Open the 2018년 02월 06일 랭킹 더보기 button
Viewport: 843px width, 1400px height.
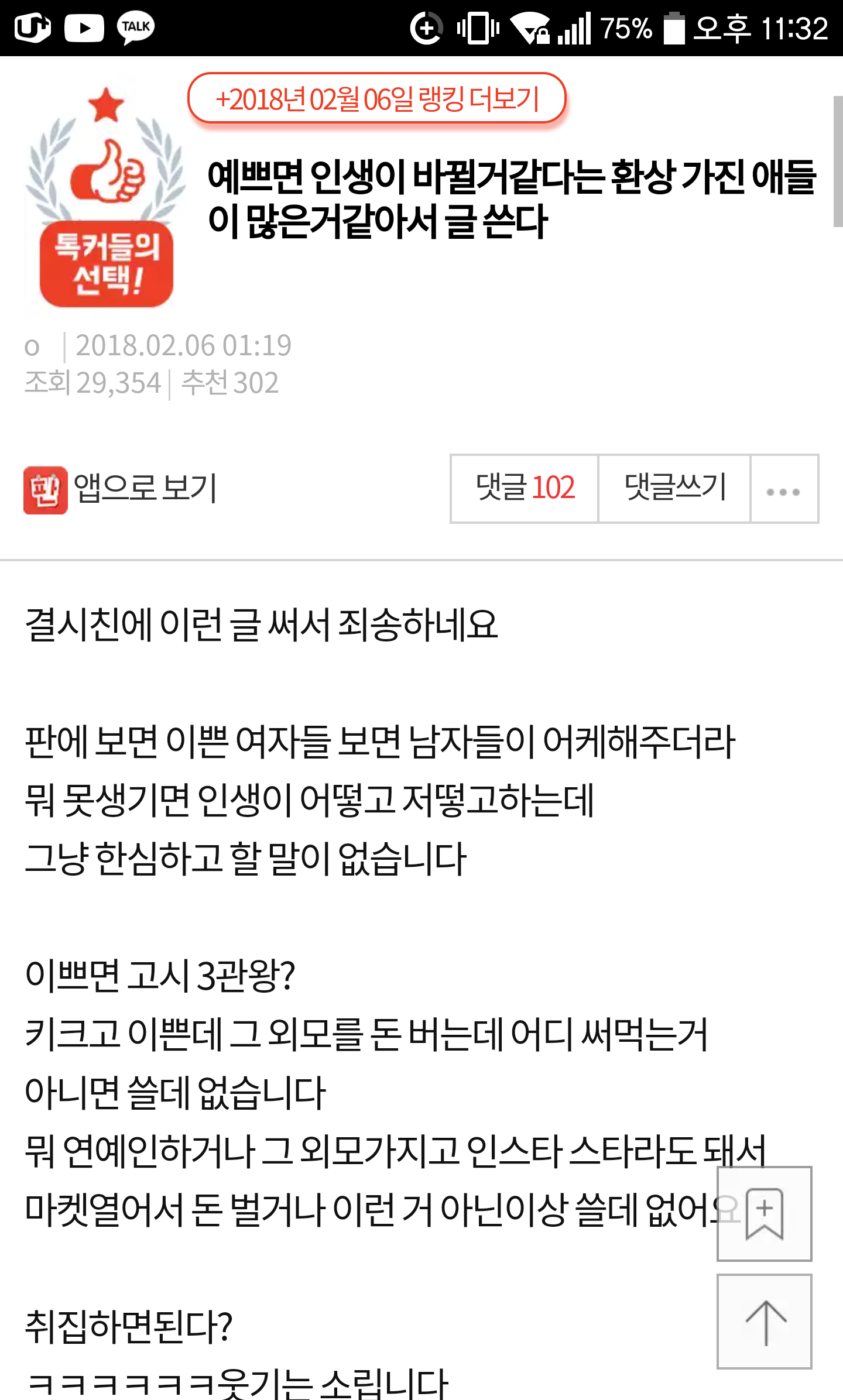point(376,98)
